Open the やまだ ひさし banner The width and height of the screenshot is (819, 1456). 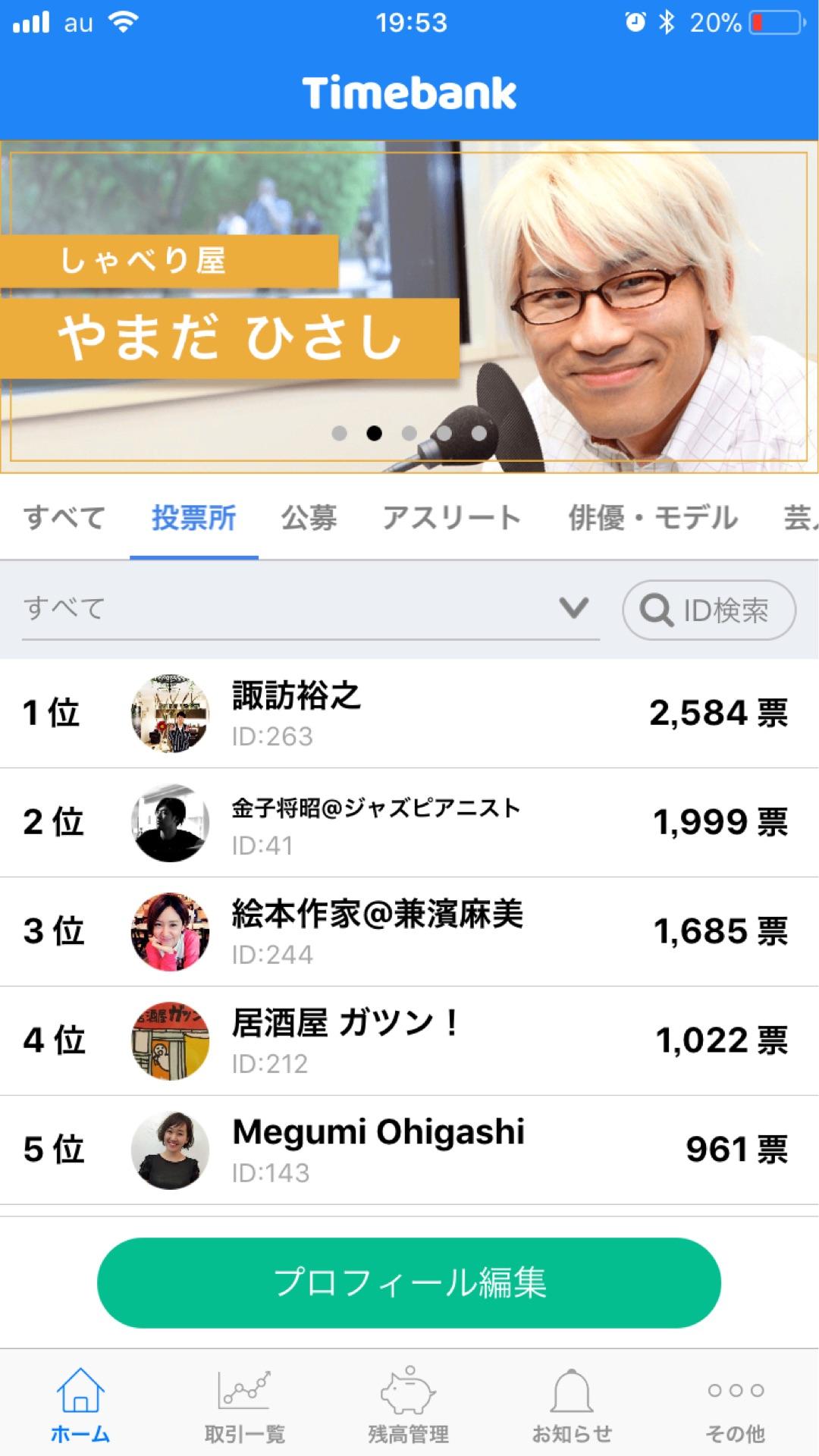(x=409, y=303)
